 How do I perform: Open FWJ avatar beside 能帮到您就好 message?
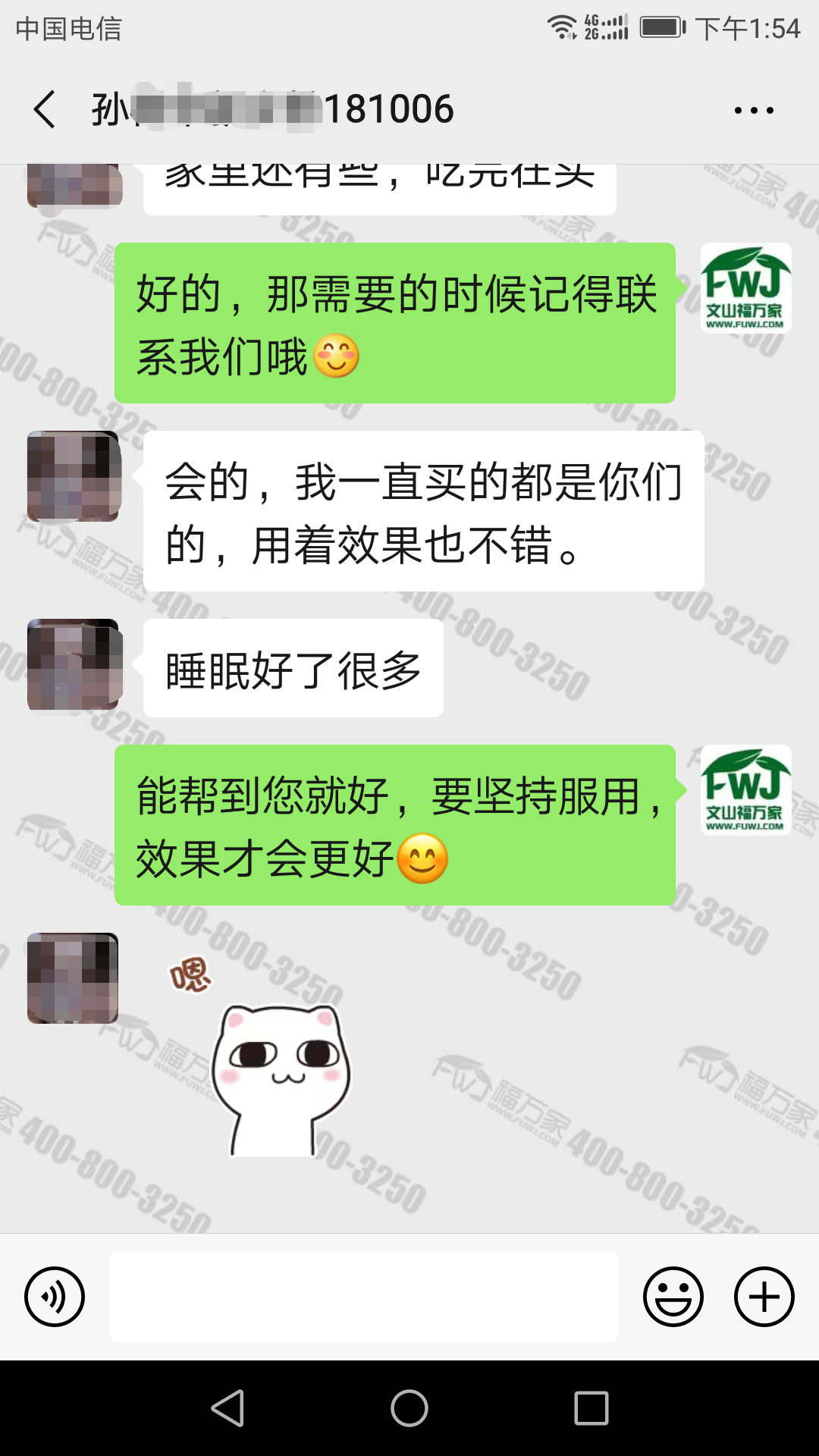click(745, 790)
